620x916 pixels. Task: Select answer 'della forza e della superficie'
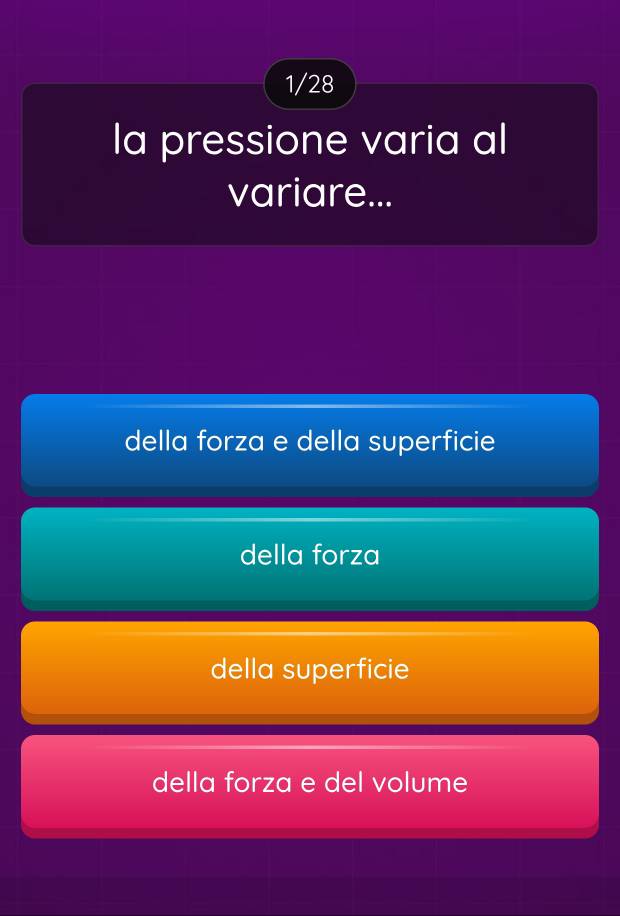[x=310, y=441]
